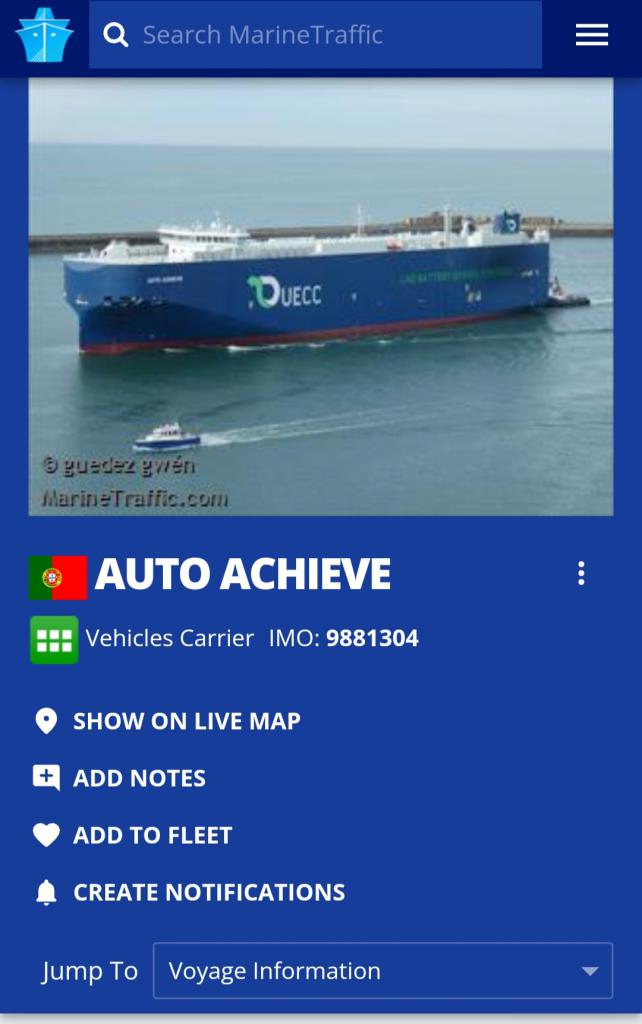
Task: Create notifications for this vessel
Action: [208, 892]
